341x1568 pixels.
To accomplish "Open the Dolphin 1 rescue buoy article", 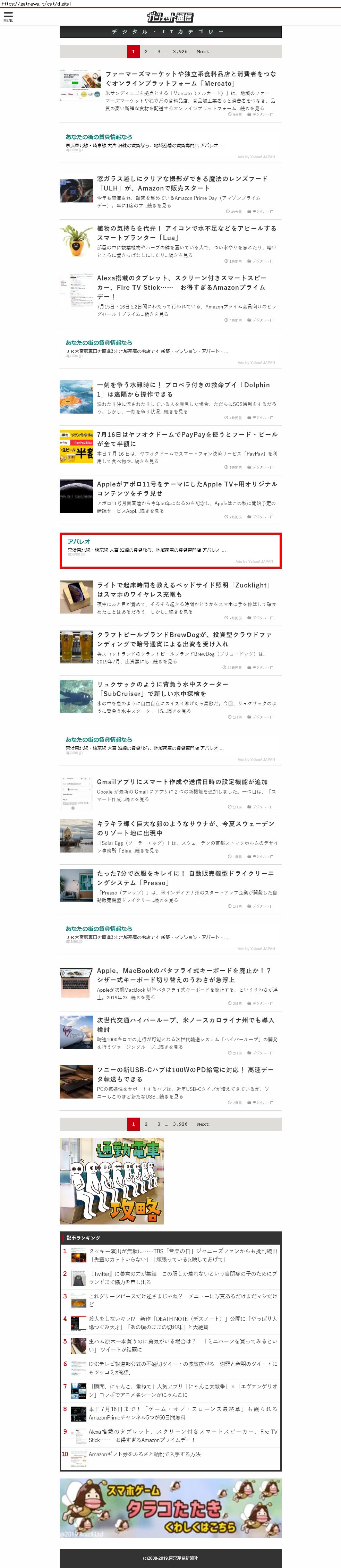I will 183,390.
